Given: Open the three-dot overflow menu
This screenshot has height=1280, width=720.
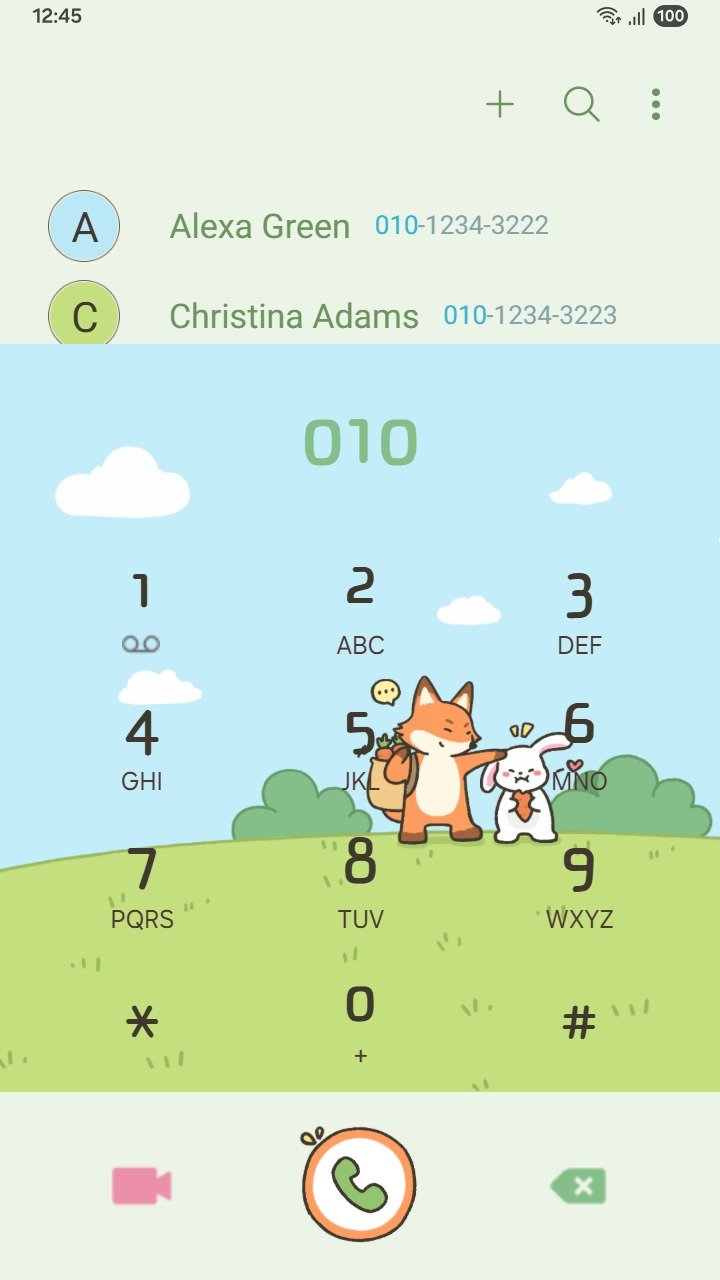Looking at the screenshot, I should (656, 104).
